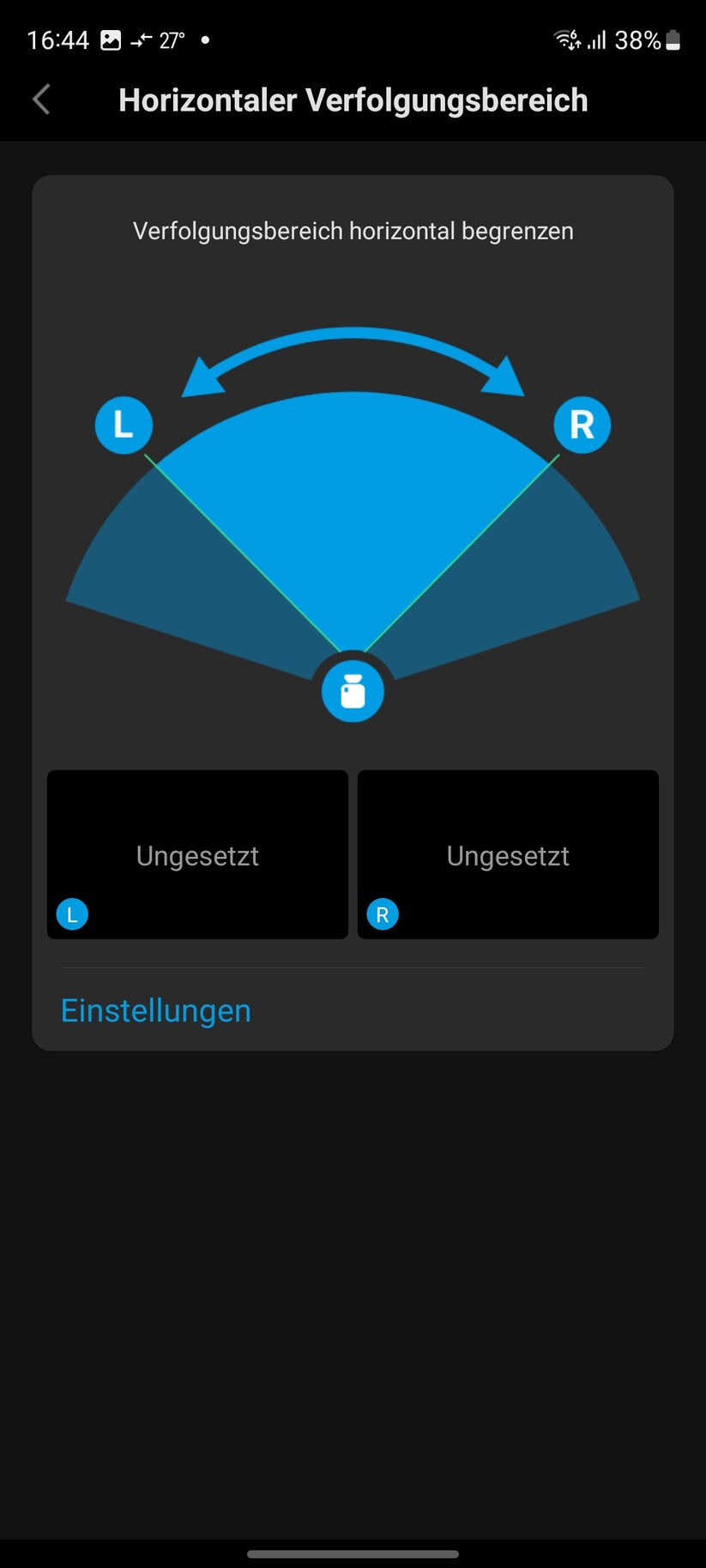Go back from Horizontaler Verfolgungsbereich
The width and height of the screenshot is (706, 1568).
click(41, 100)
